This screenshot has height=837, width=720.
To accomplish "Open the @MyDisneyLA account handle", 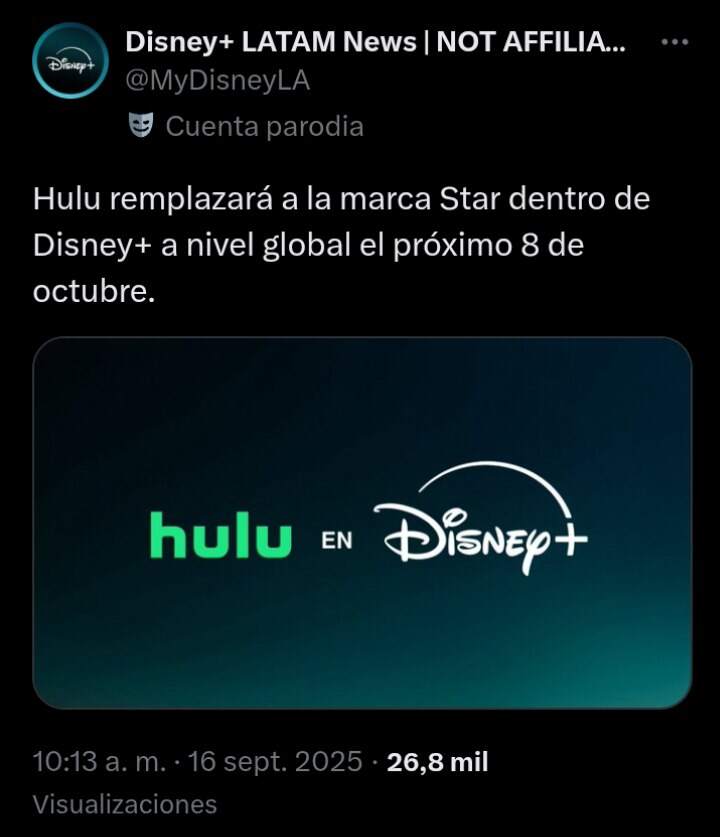I will 218,82.
